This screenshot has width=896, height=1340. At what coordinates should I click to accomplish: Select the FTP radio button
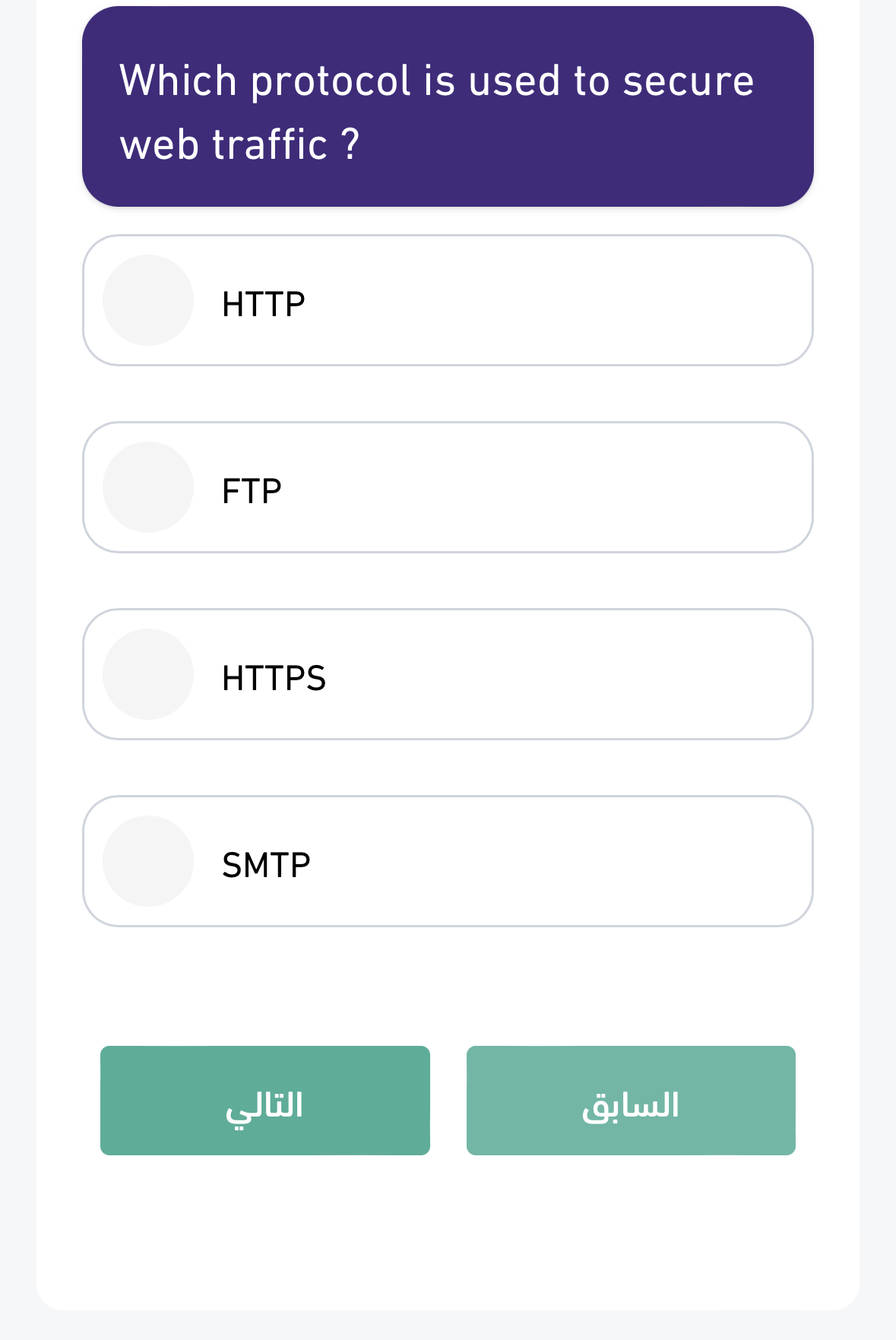(x=148, y=487)
